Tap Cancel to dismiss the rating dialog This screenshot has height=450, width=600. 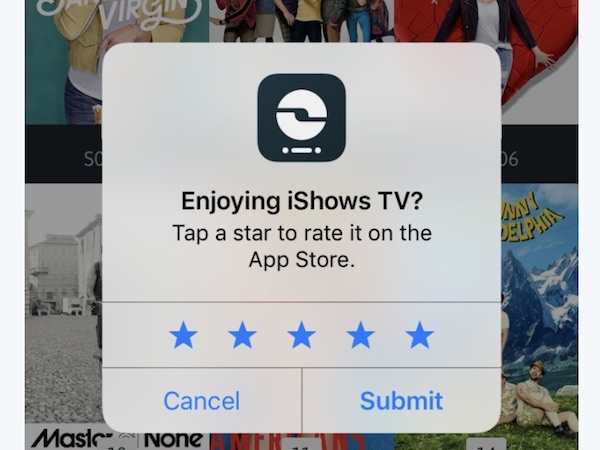201,401
